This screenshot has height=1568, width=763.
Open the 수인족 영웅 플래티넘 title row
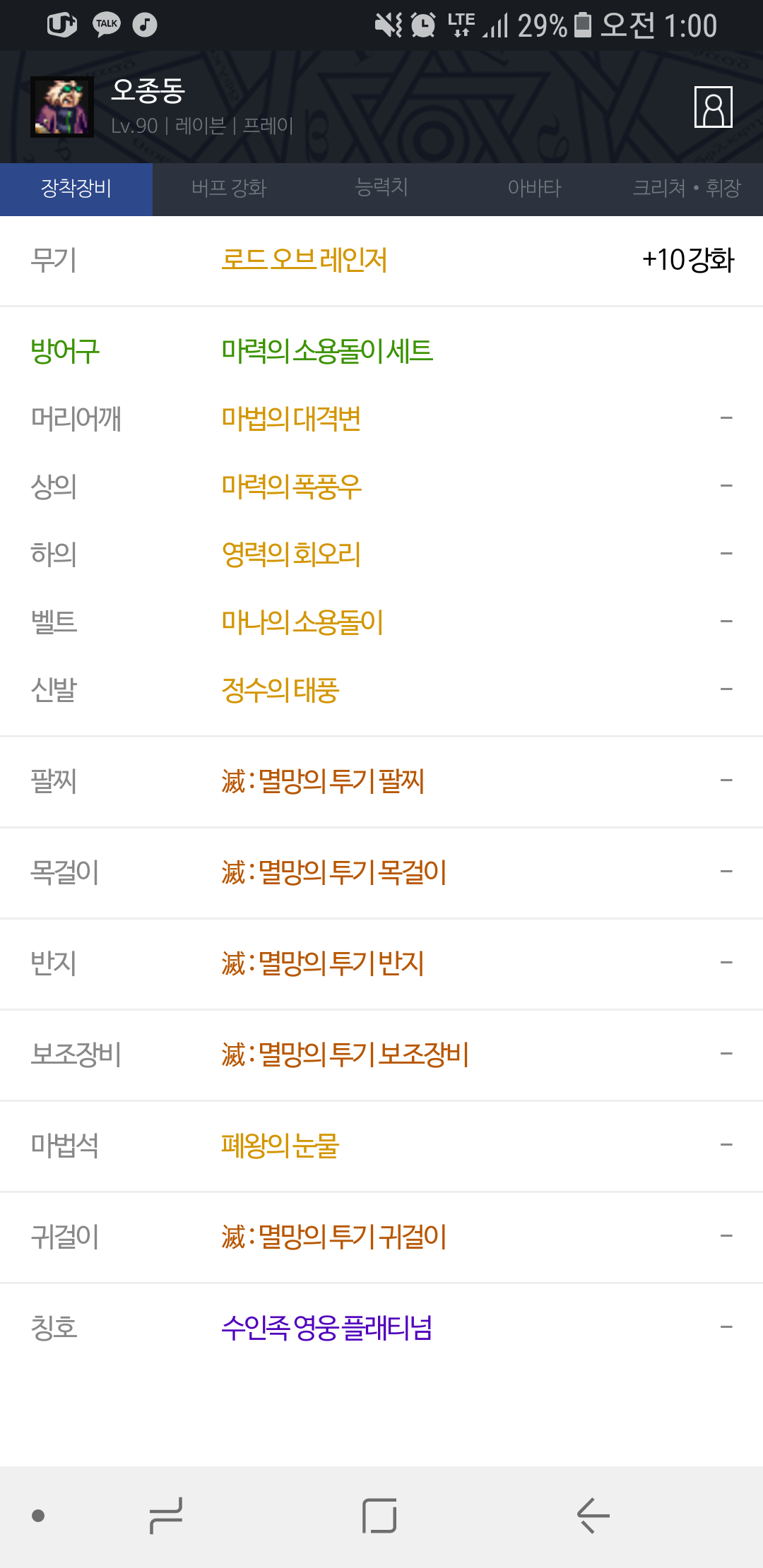click(x=326, y=1328)
